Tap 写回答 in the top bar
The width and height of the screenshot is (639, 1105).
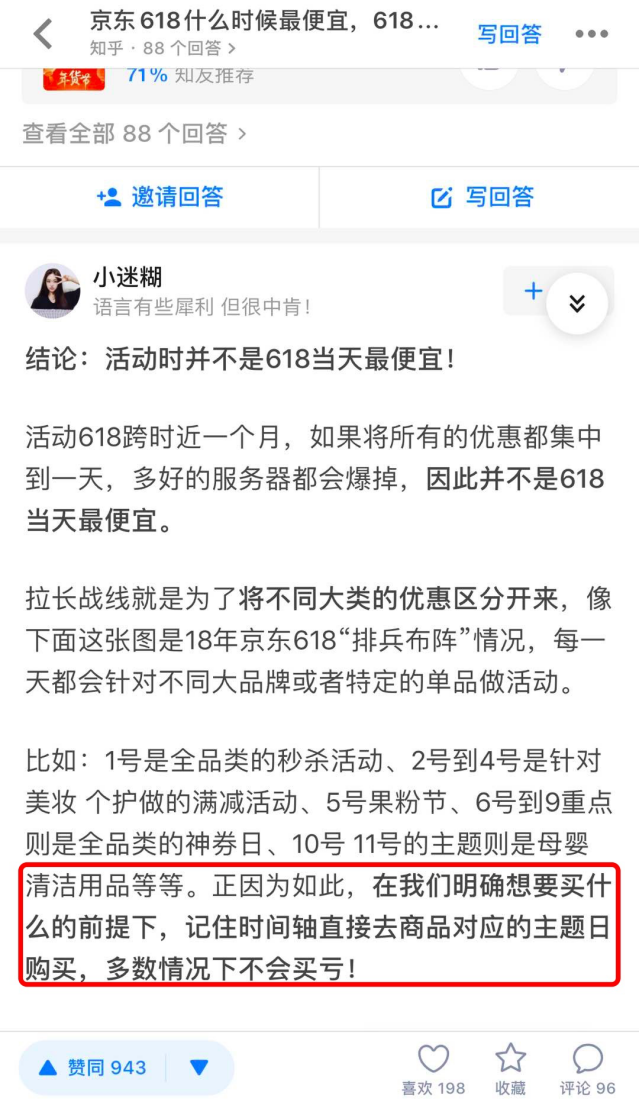coord(509,34)
